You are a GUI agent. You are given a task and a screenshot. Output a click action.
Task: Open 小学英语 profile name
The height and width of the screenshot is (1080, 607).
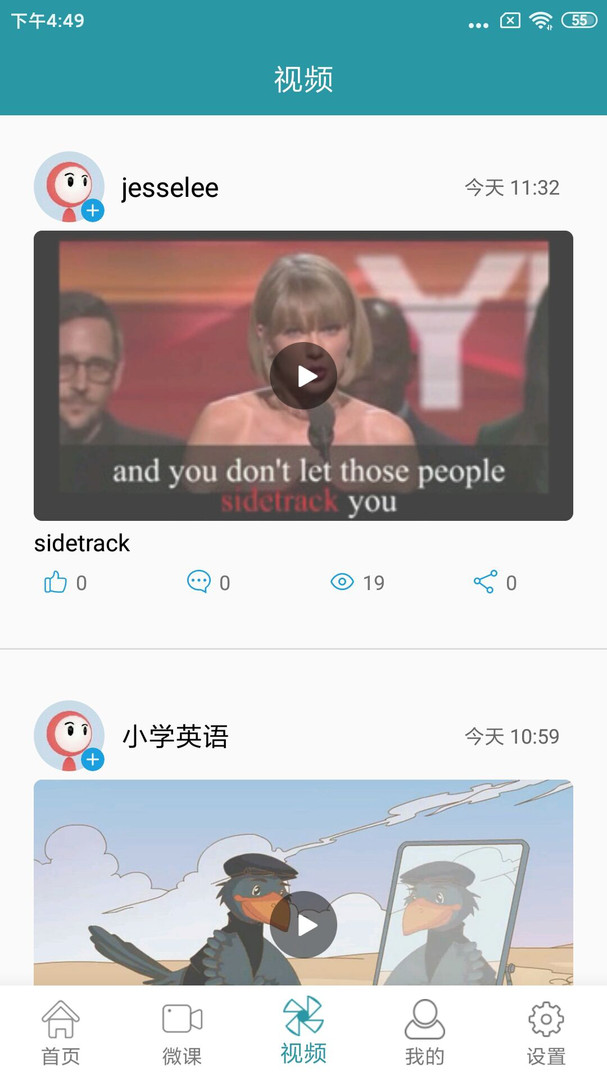tap(175, 737)
